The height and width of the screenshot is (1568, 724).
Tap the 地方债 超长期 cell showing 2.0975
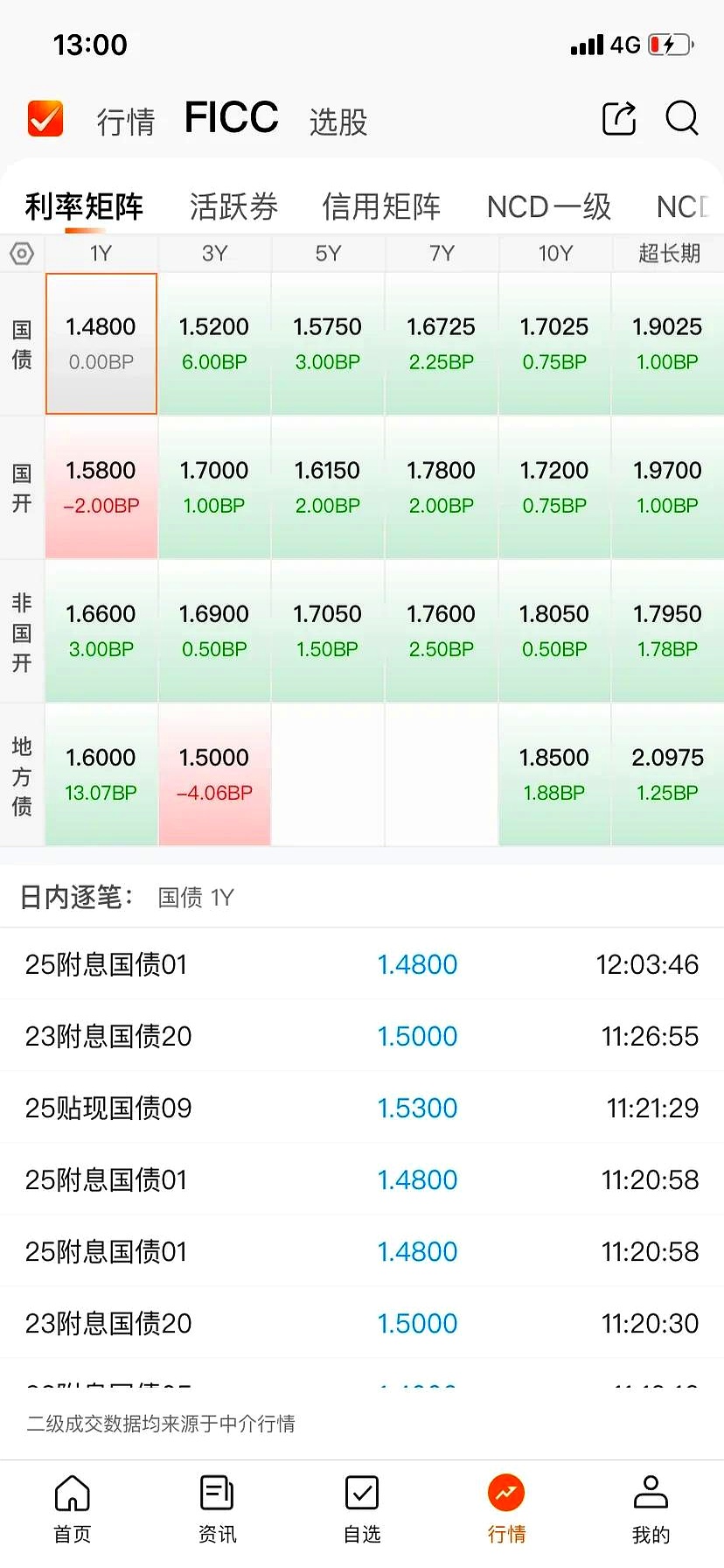click(x=667, y=773)
